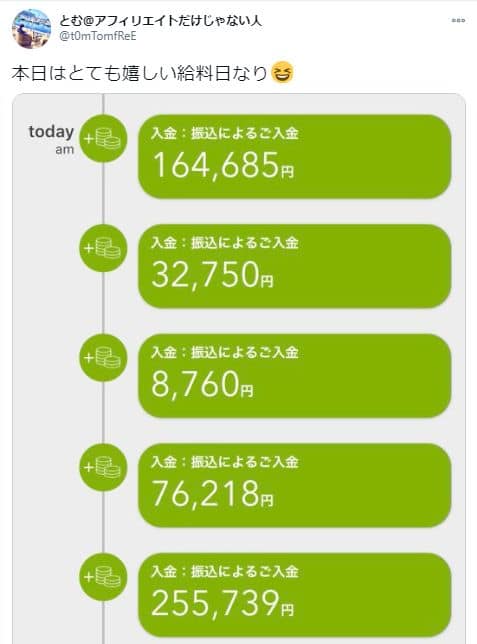Expand the attached deposit screenshot image
This screenshot has height=644, width=477.
[239, 369]
